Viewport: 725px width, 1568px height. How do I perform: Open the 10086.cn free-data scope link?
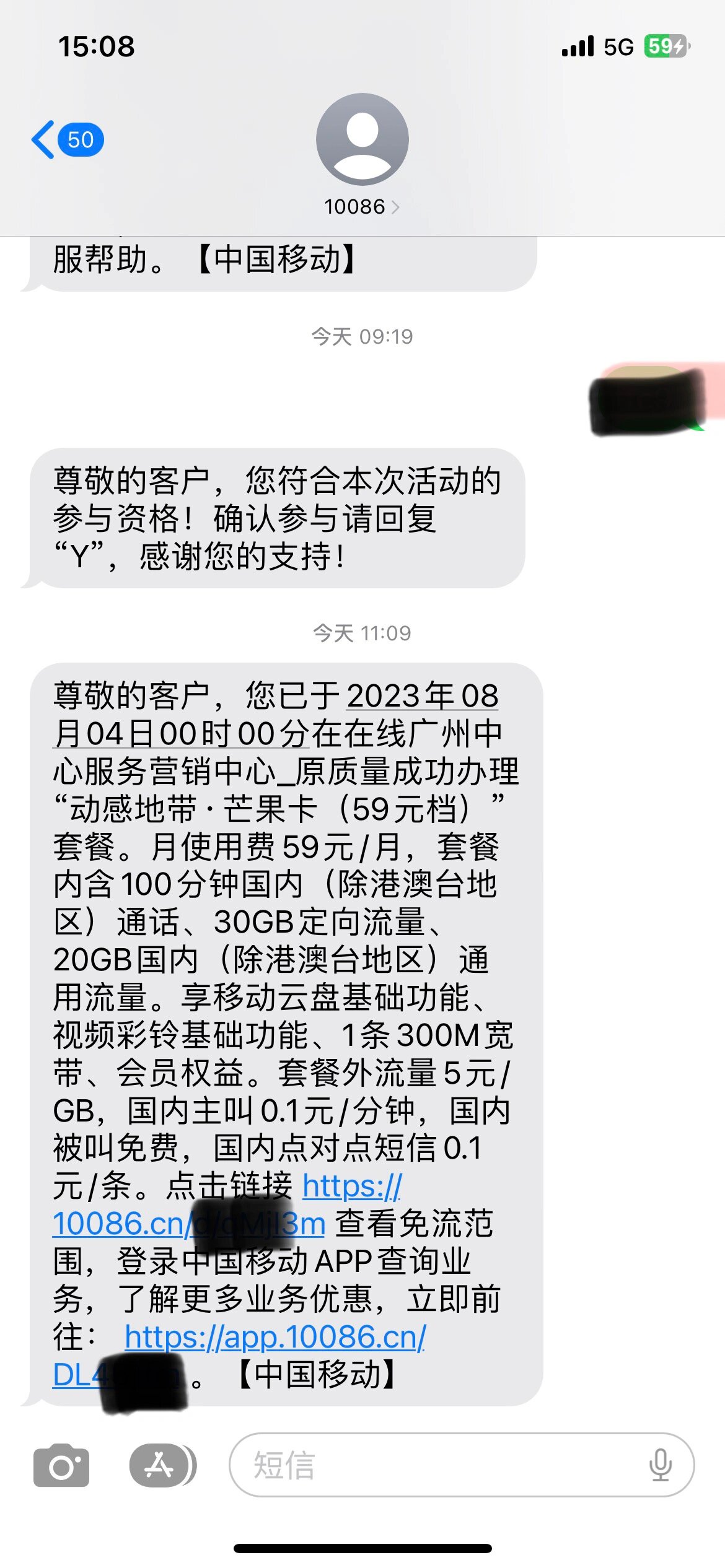pos(118,1224)
